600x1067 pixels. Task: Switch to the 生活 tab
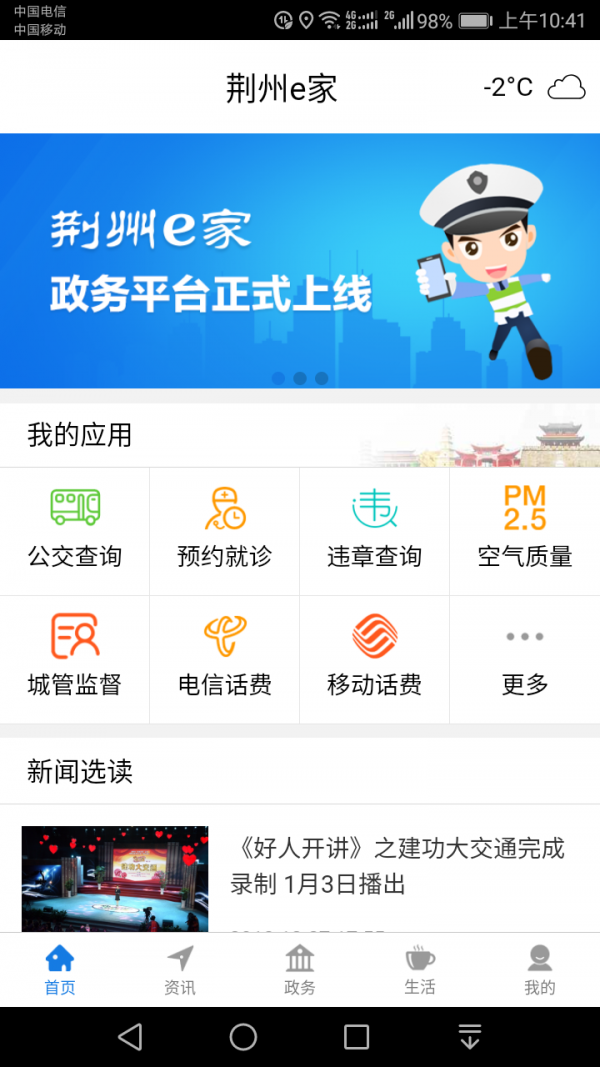pos(420,970)
